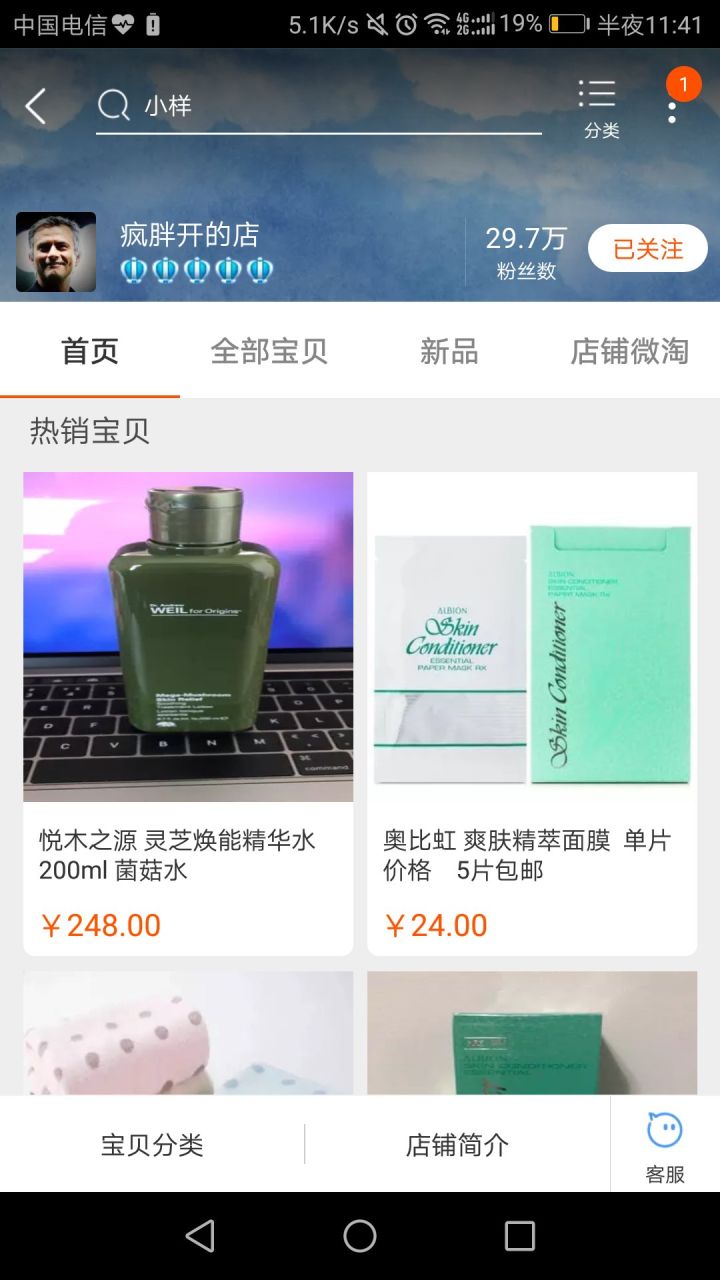Image resolution: width=720 pixels, height=1280 pixels.
Task: Switch to the 新品 tab
Action: point(449,351)
